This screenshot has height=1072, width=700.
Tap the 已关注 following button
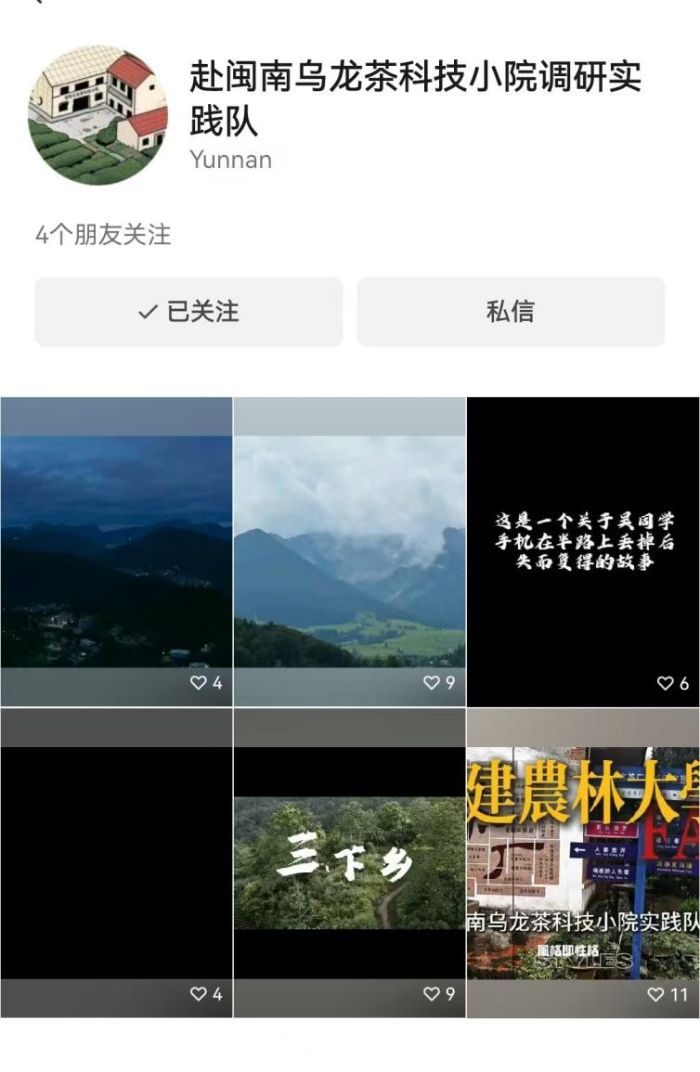(188, 312)
